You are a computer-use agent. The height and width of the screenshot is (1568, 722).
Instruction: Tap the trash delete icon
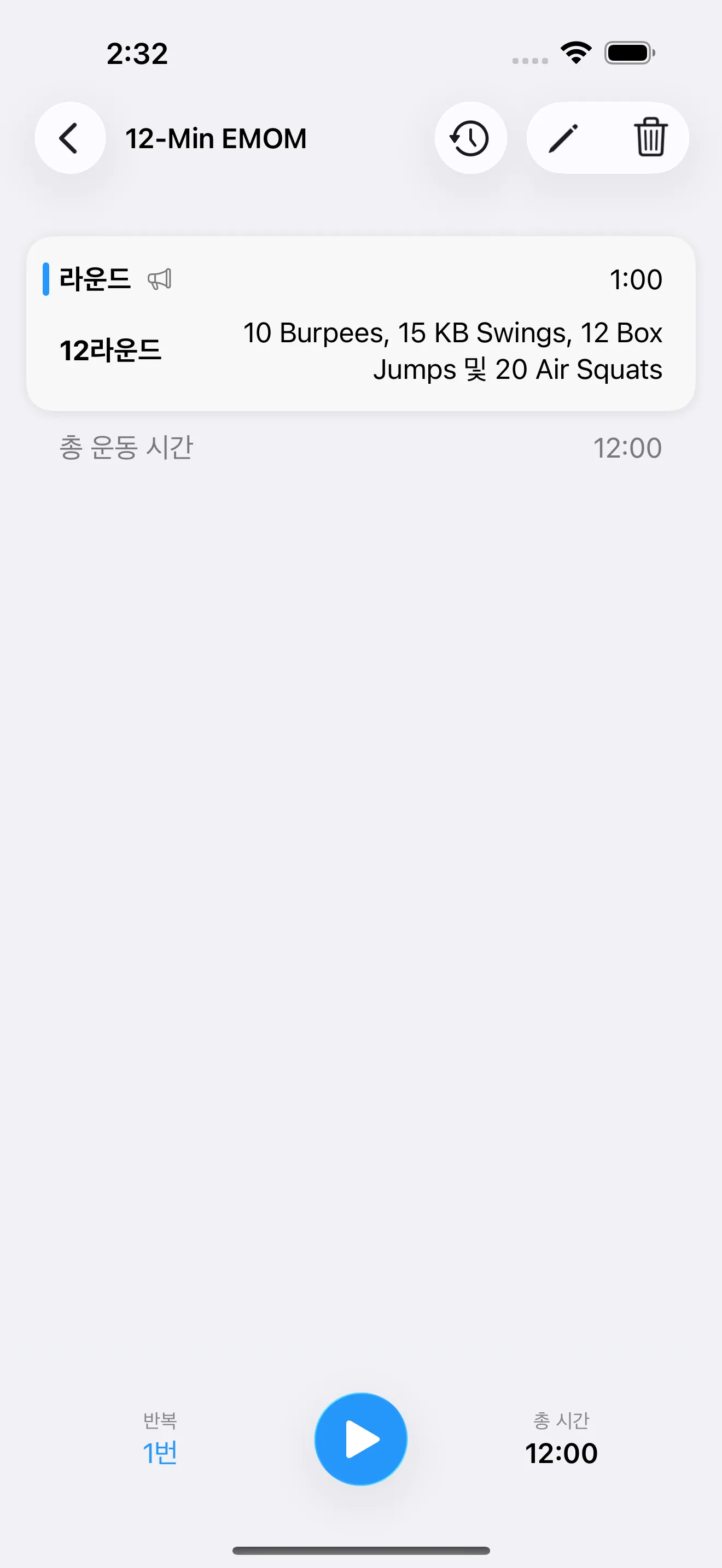point(649,138)
